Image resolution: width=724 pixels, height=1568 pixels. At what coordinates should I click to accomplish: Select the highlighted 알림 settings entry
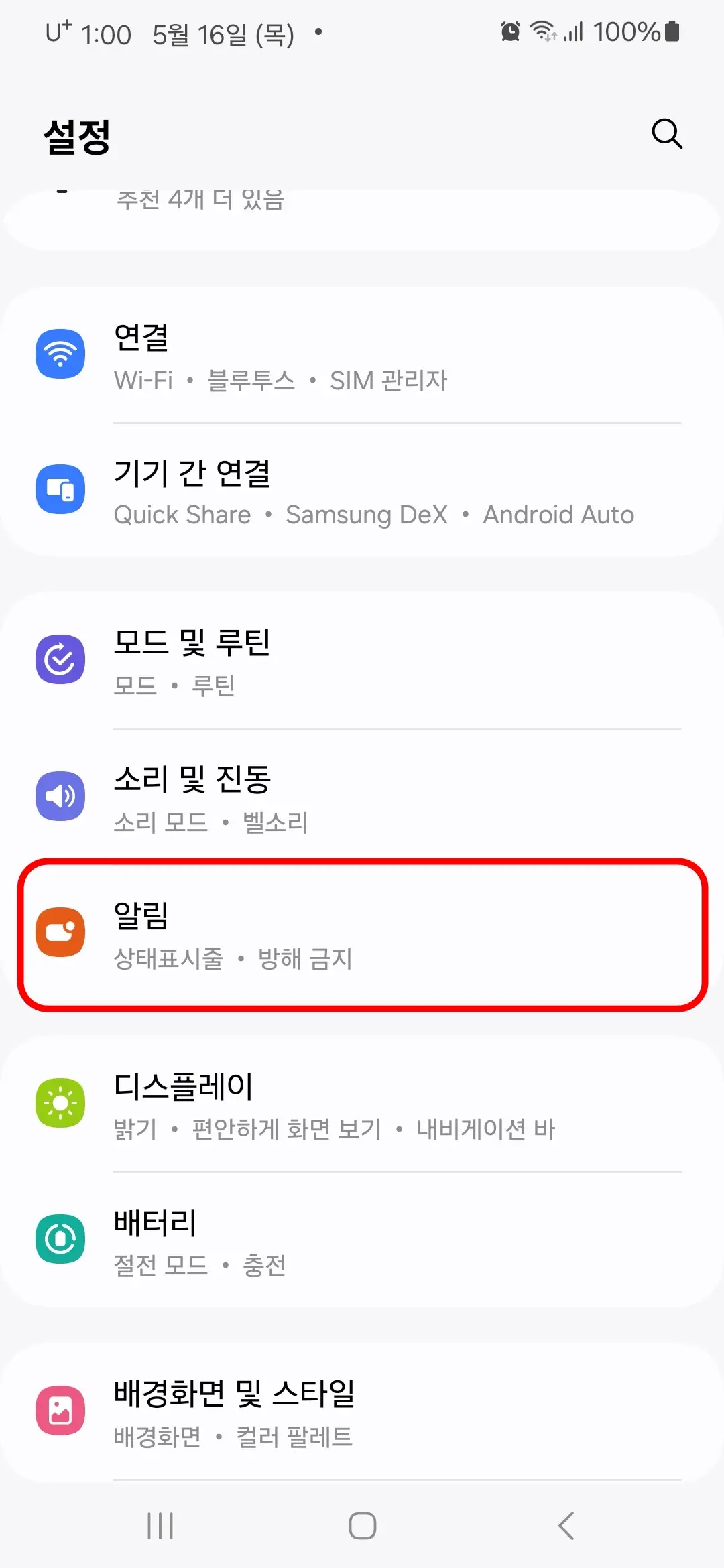(362, 932)
